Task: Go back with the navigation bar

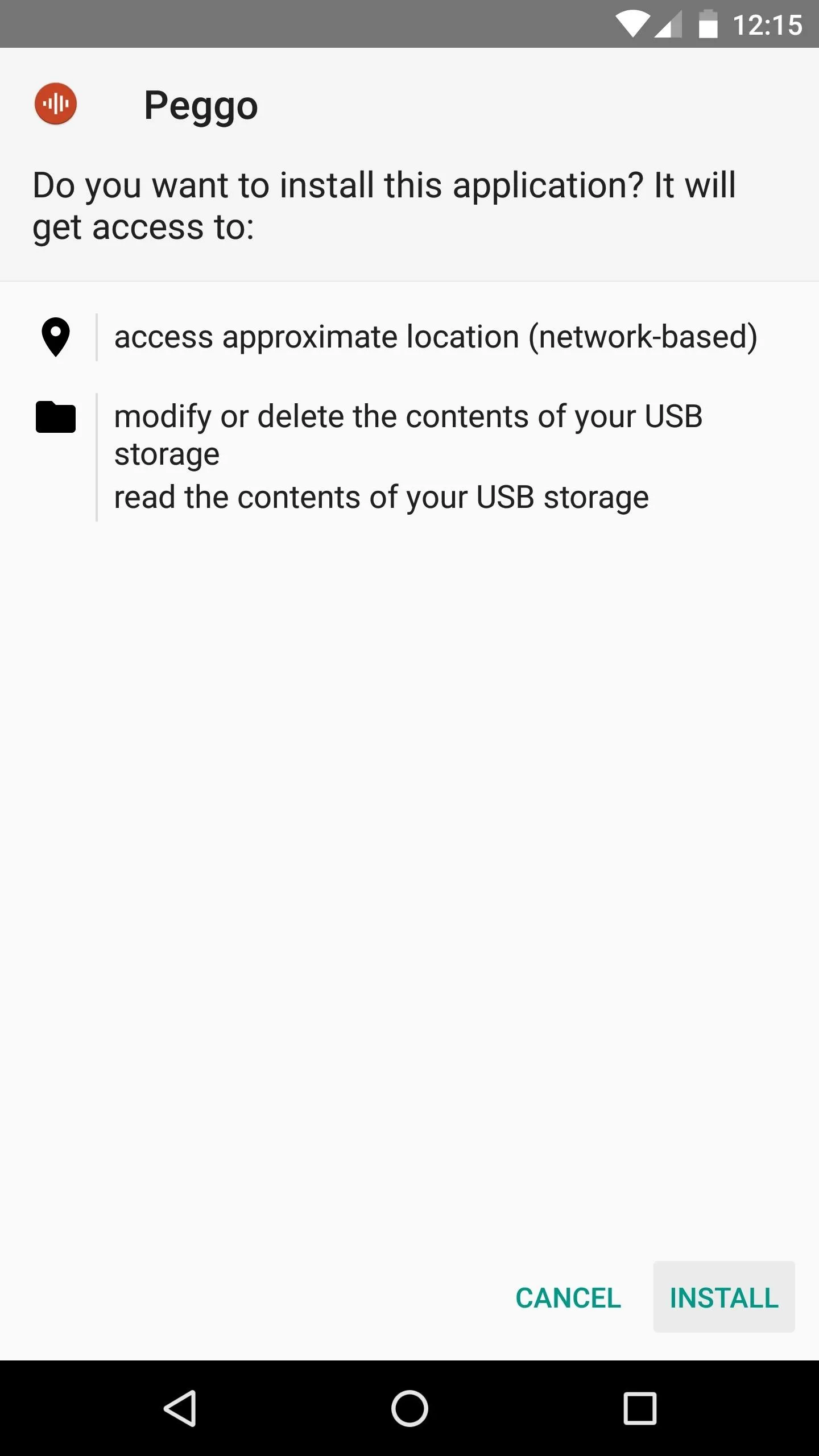Action: [x=180, y=1408]
